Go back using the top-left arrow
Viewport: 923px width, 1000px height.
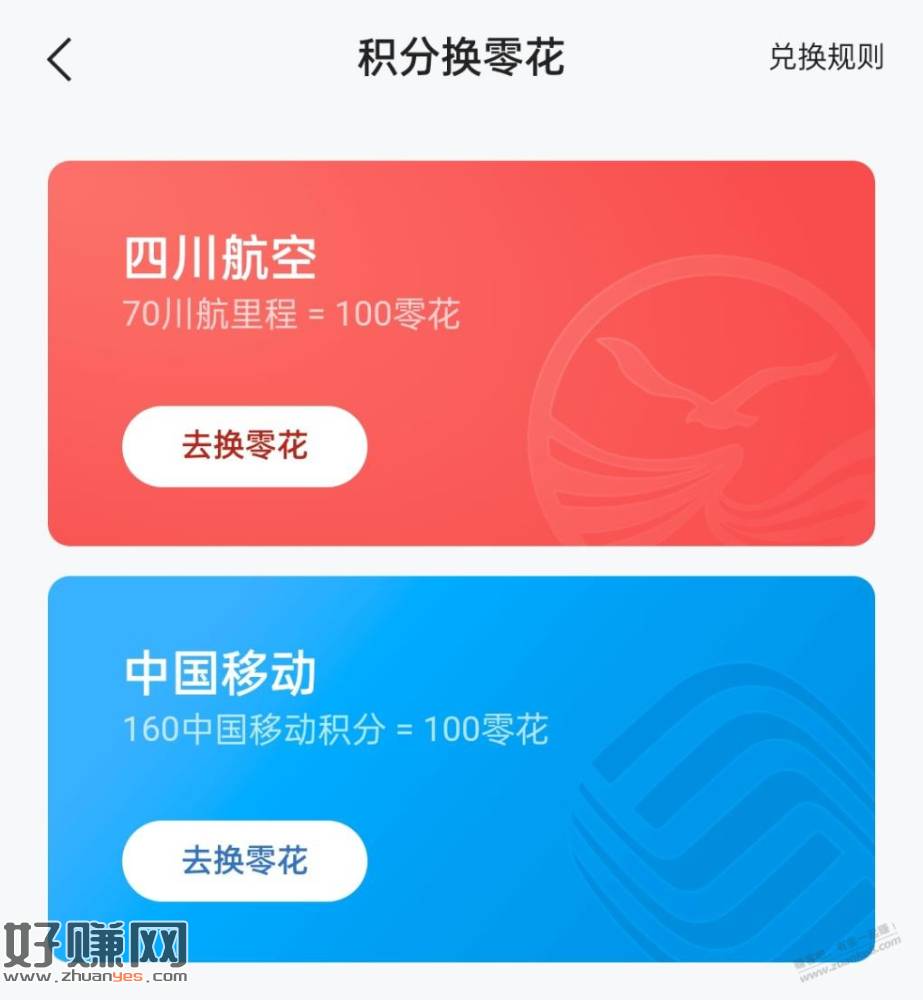point(60,59)
